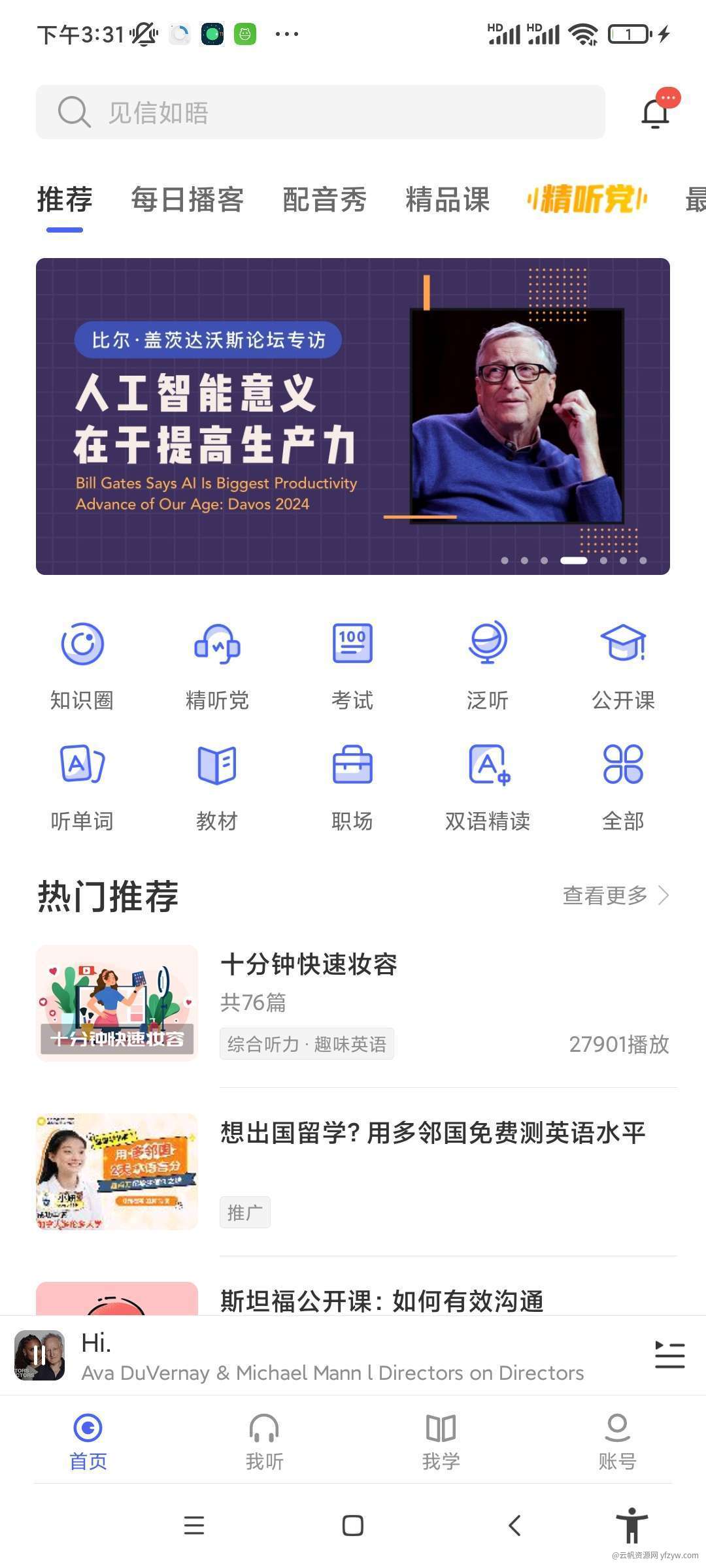Viewport: 706px width, 1568px height.
Task: Pause the Directors on Directors audio
Action: [39, 1355]
